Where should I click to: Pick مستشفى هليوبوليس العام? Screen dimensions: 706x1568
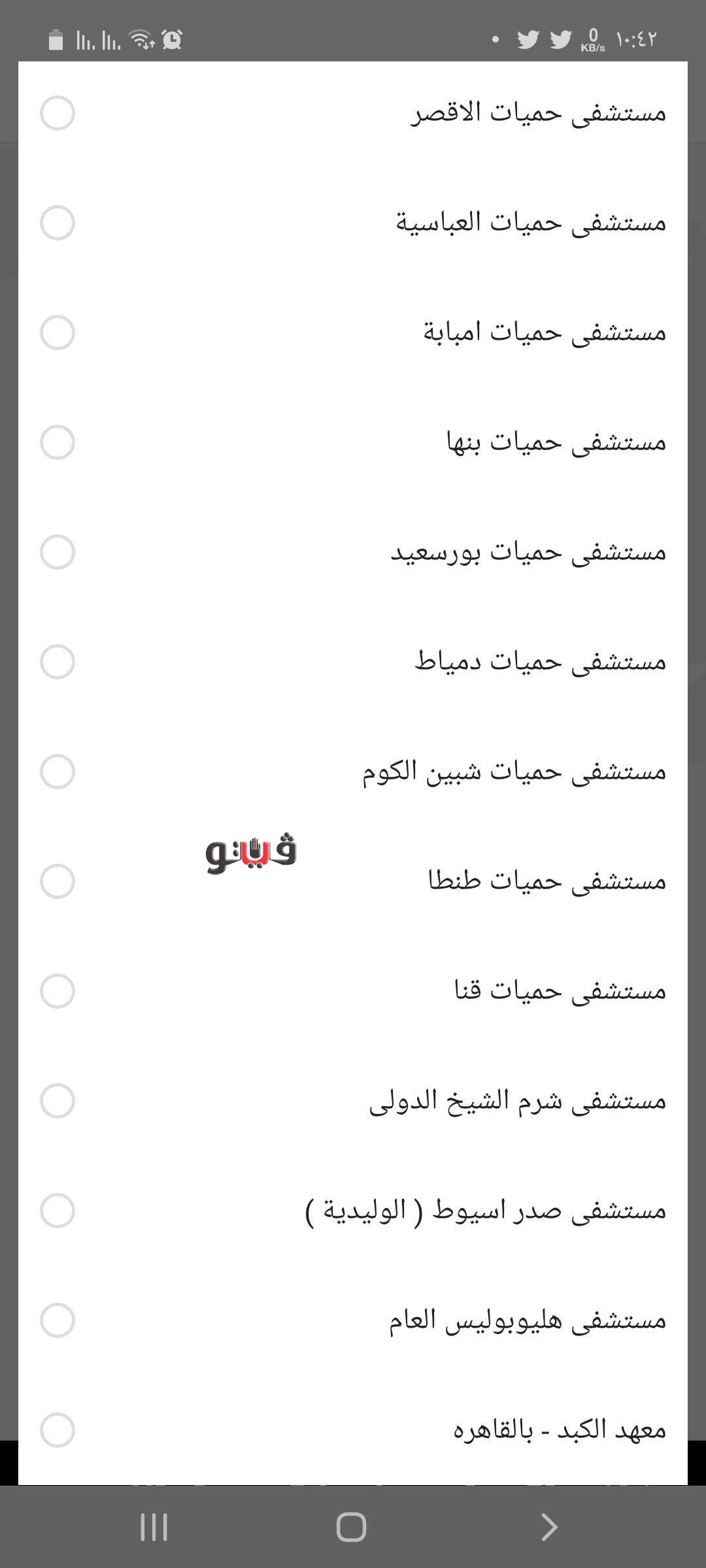pos(58,1320)
